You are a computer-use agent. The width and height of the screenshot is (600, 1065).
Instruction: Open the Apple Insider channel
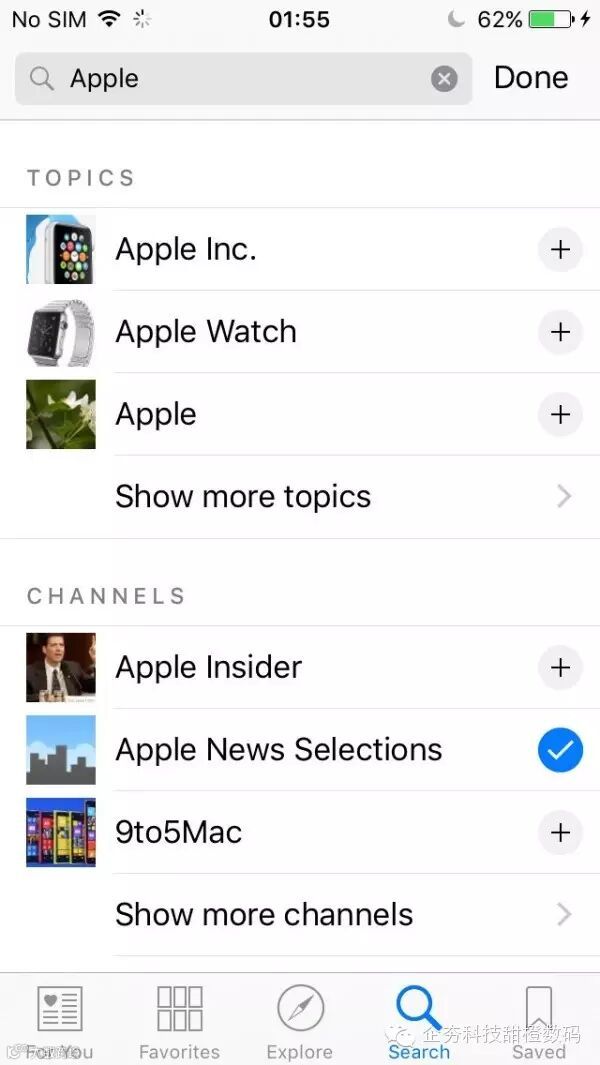coord(208,667)
